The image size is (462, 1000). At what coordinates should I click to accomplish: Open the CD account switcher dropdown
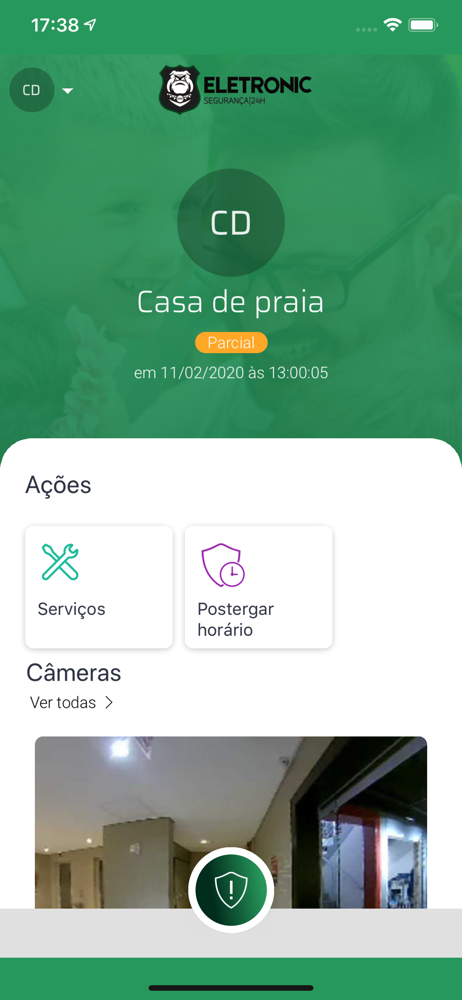42,90
